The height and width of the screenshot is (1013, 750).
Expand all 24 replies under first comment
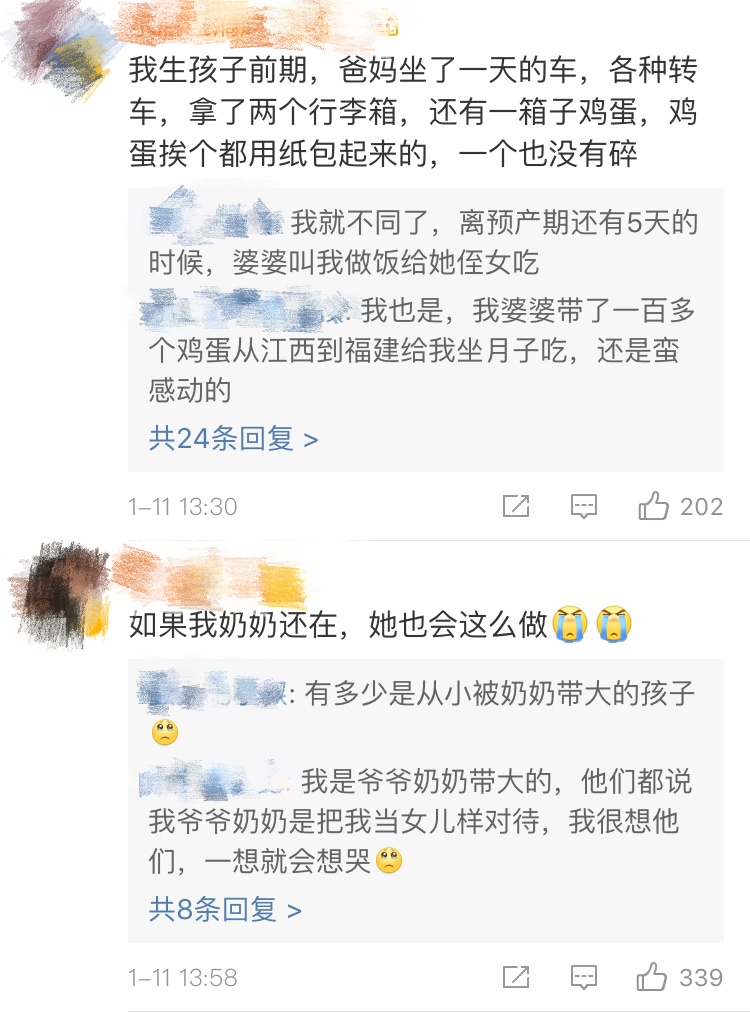pos(233,438)
